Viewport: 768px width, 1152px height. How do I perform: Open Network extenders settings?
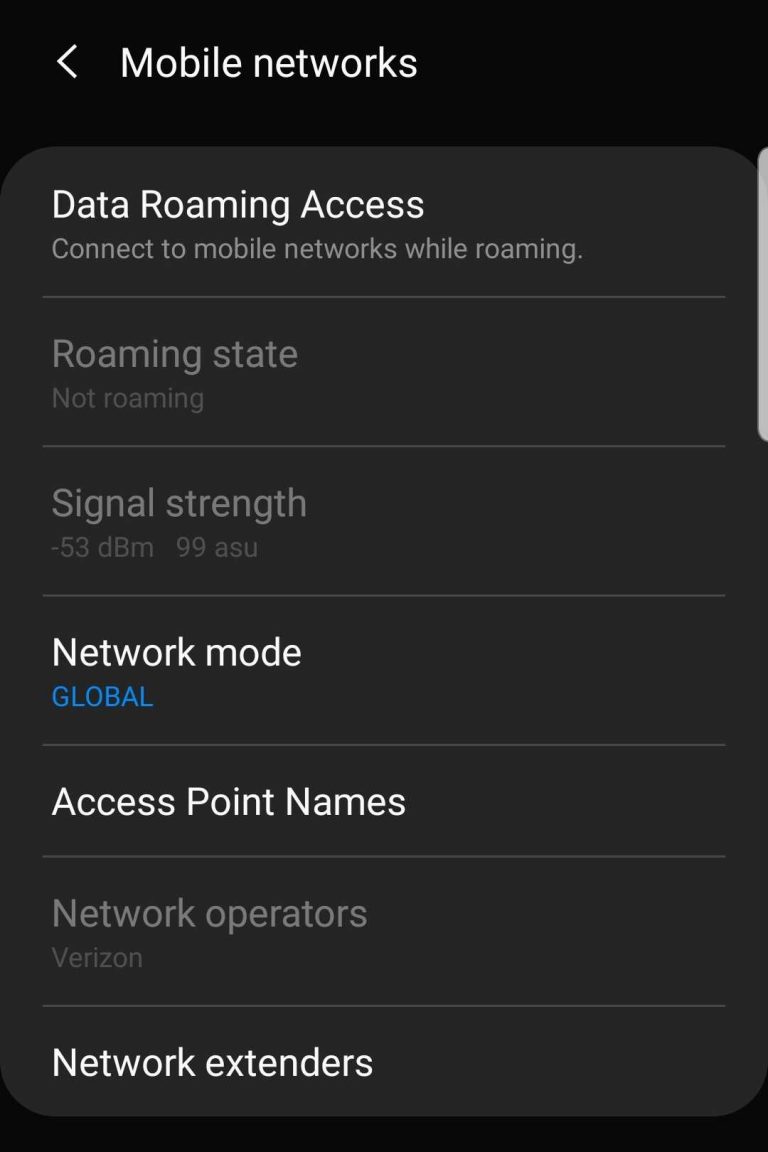pyautogui.click(x=212, y=1063)
